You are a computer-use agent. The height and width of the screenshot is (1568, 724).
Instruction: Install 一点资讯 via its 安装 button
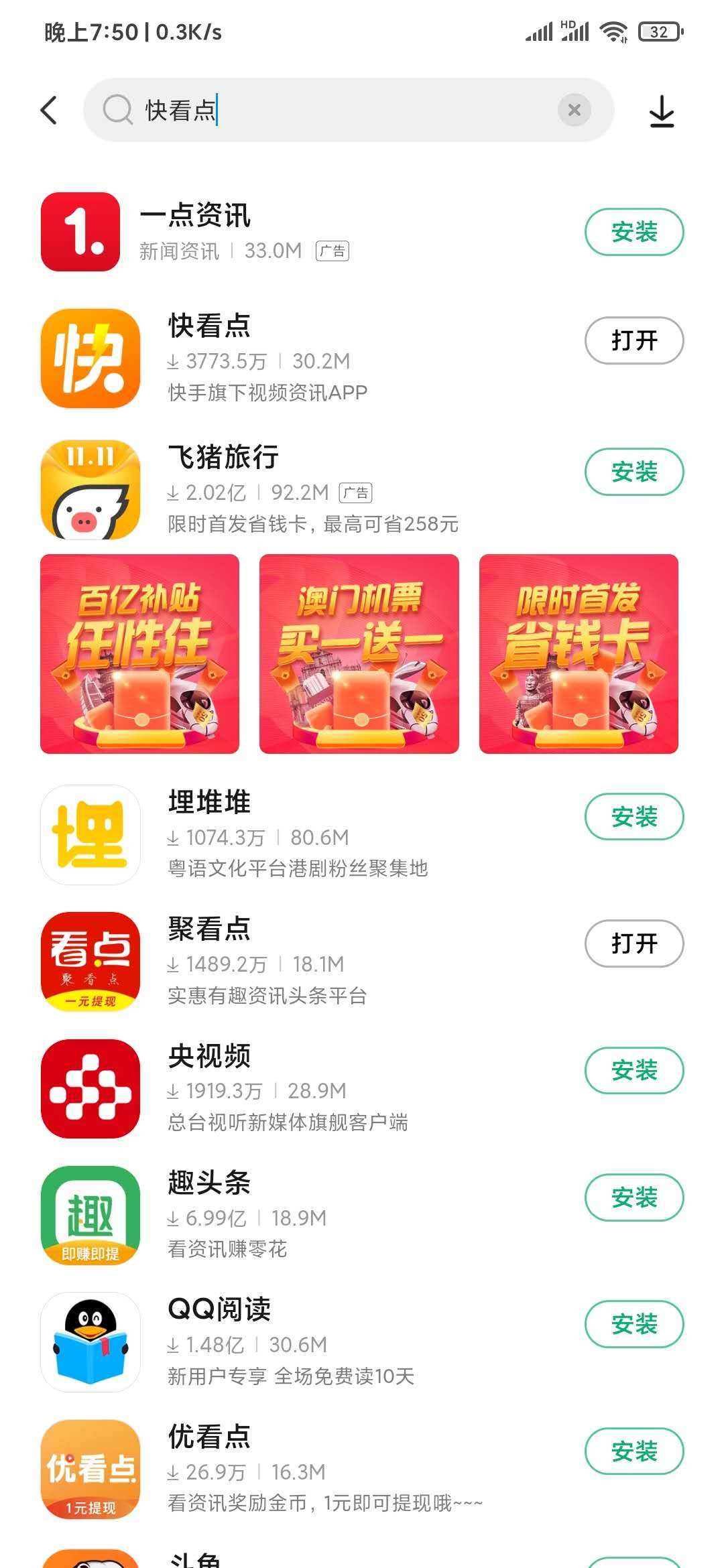click(633, 231)
